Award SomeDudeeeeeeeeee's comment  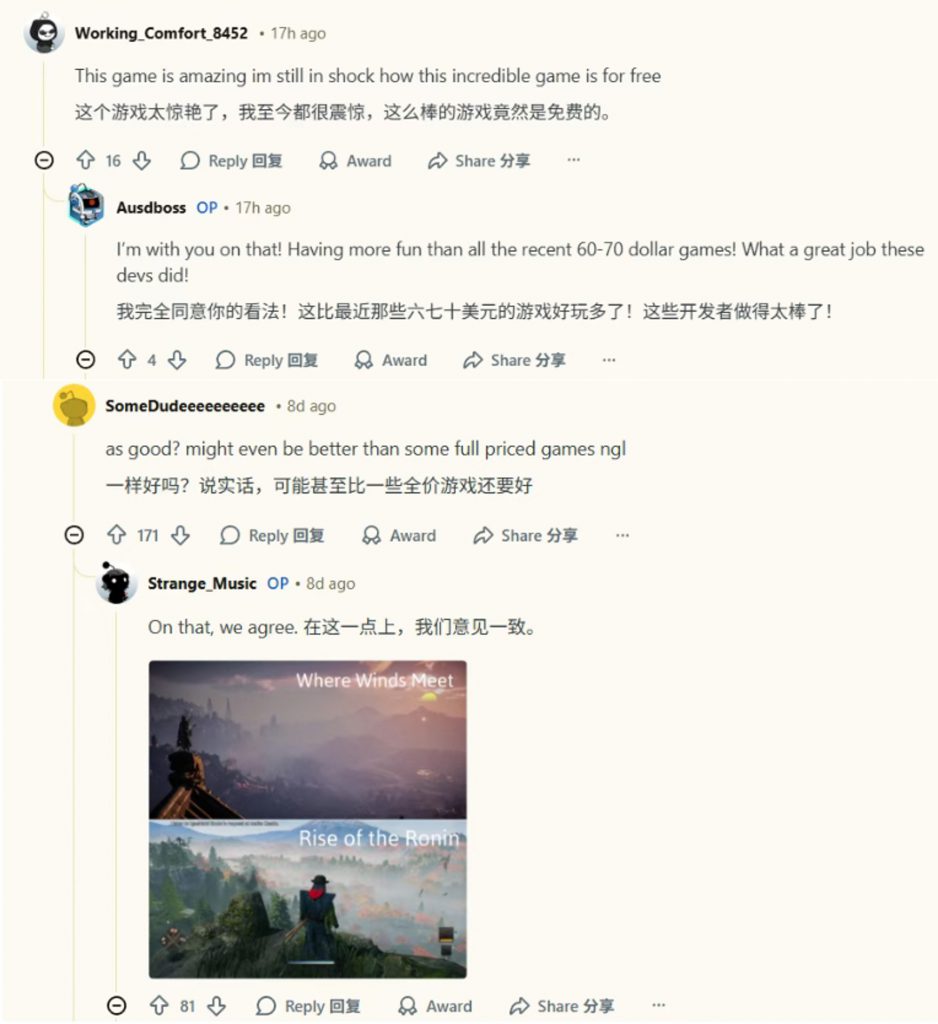click(x=399, y=535)
